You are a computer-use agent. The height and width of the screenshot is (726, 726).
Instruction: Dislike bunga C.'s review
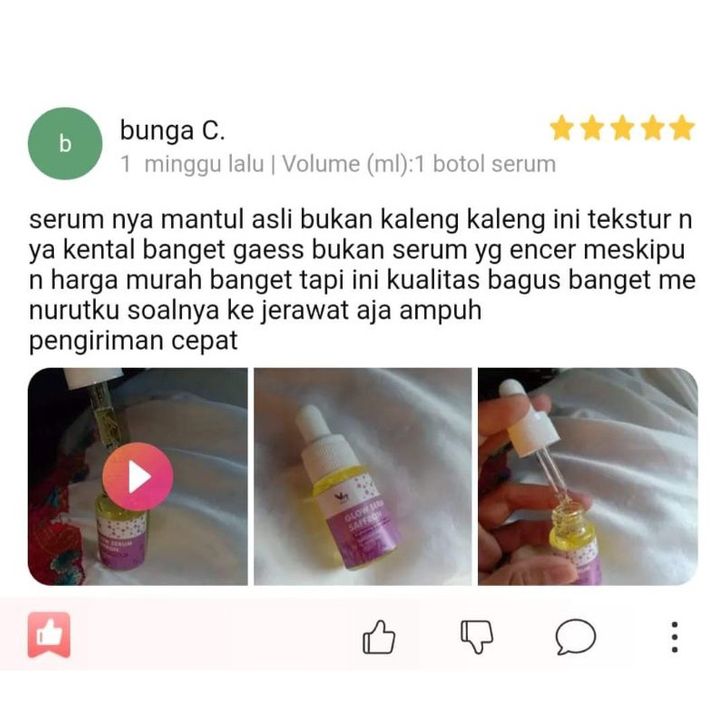[x=476, y=637]
